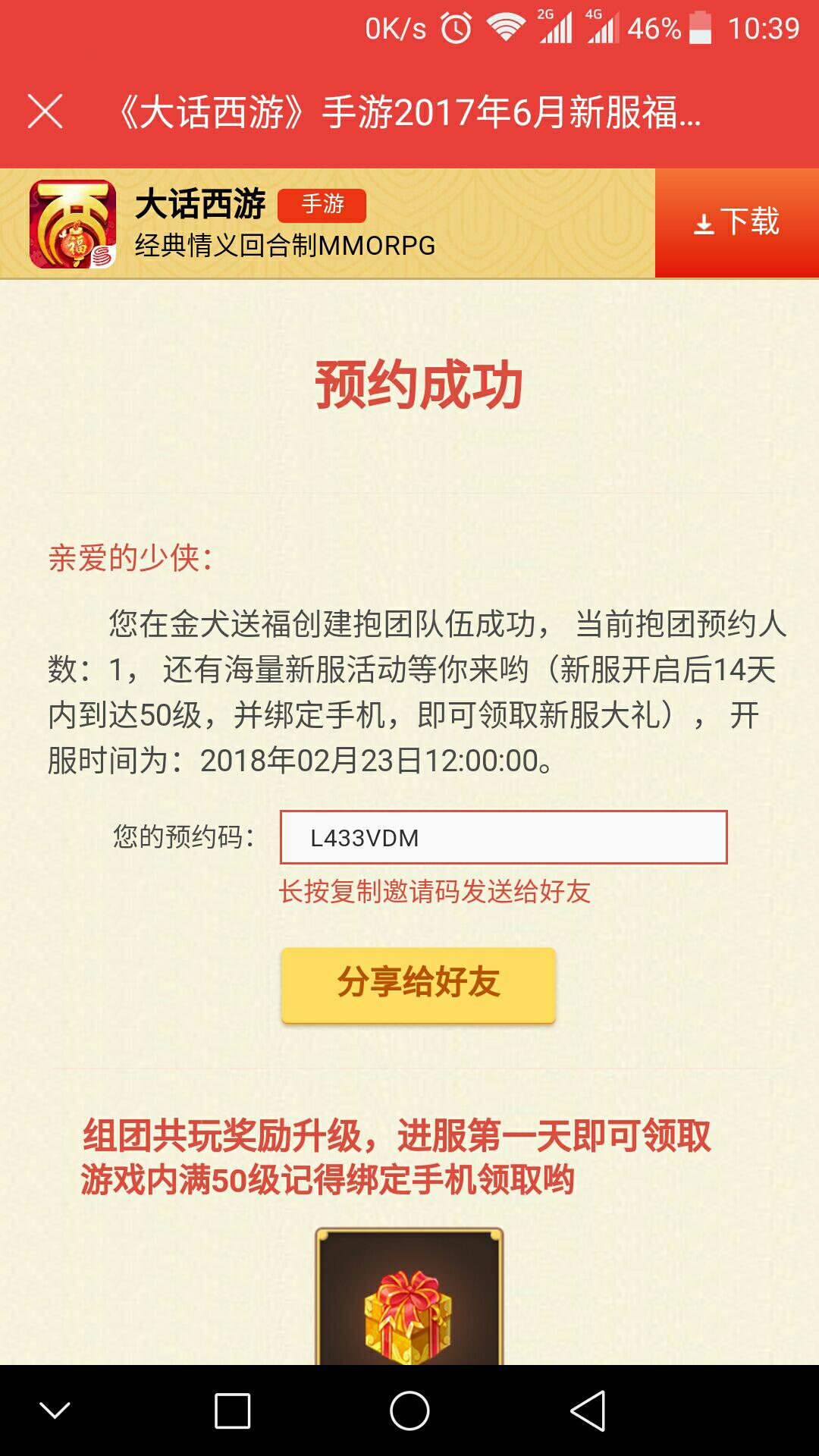819x1456 pixels.
Task: Tap the reservation code field L433VDM
Action: click(x=504, y=837)
